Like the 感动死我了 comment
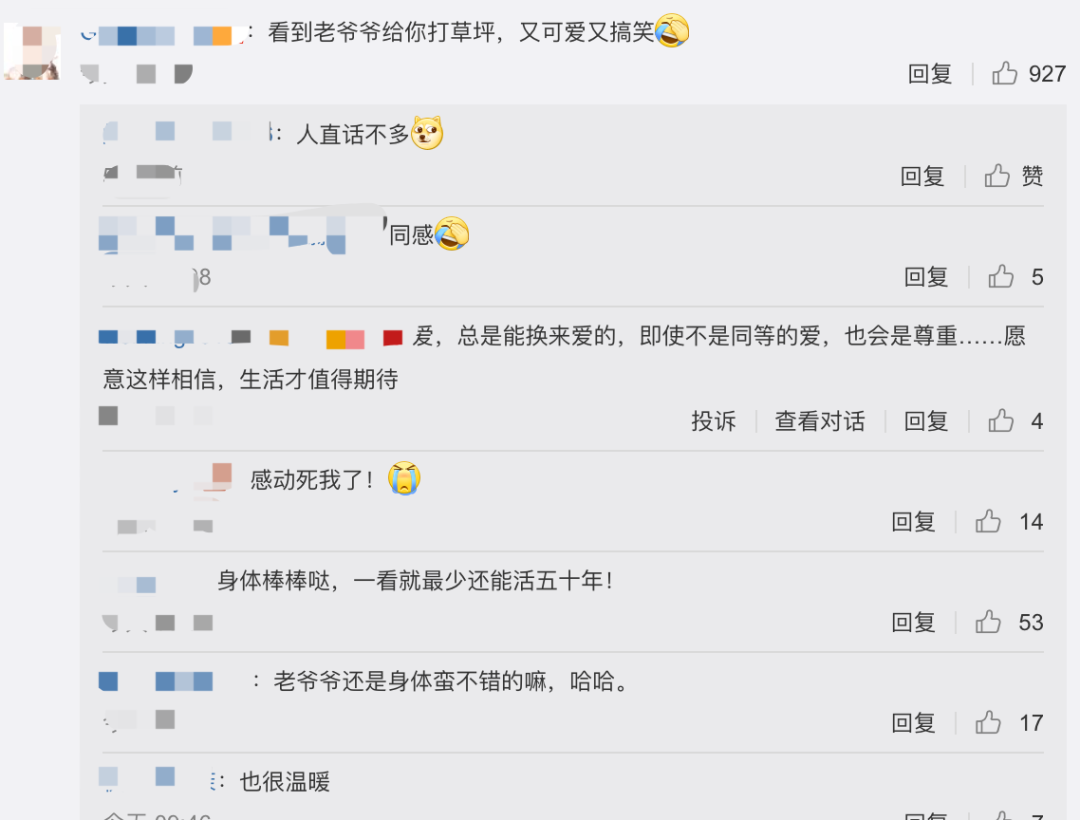 [x=989, y=521]
